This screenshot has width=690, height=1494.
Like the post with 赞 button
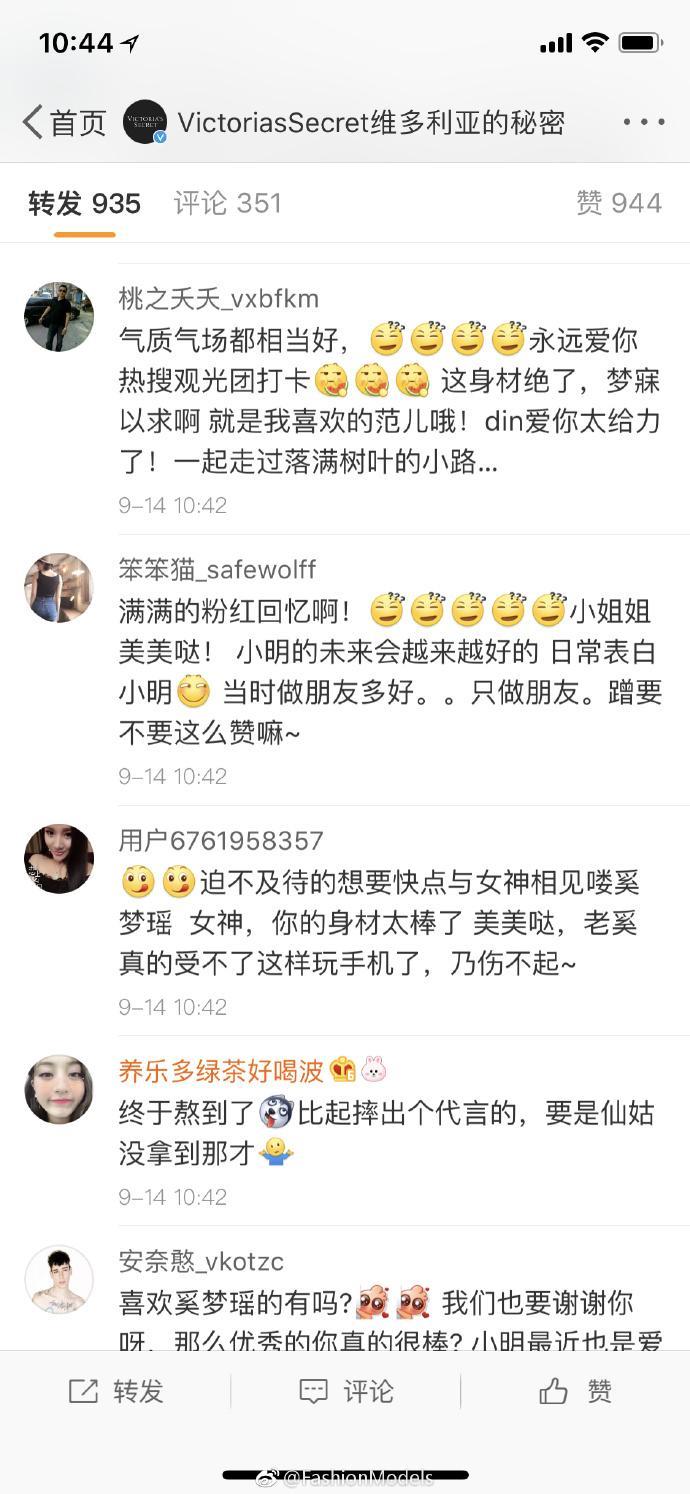tap(575, 1391)
